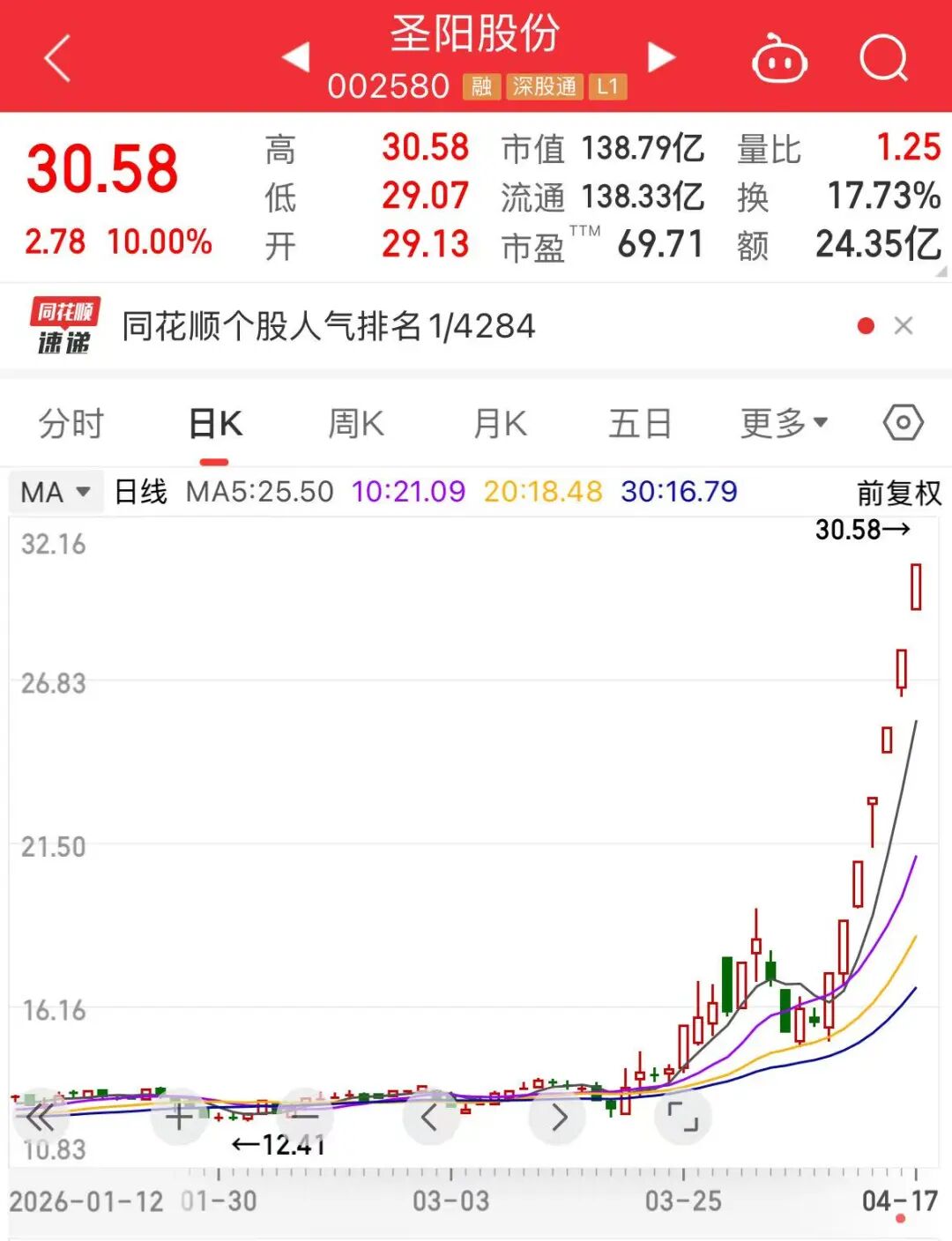Go back from the 圣阳股份 stock page
The width and height of the screenshot is (952, 1241).
coord(57,59)
